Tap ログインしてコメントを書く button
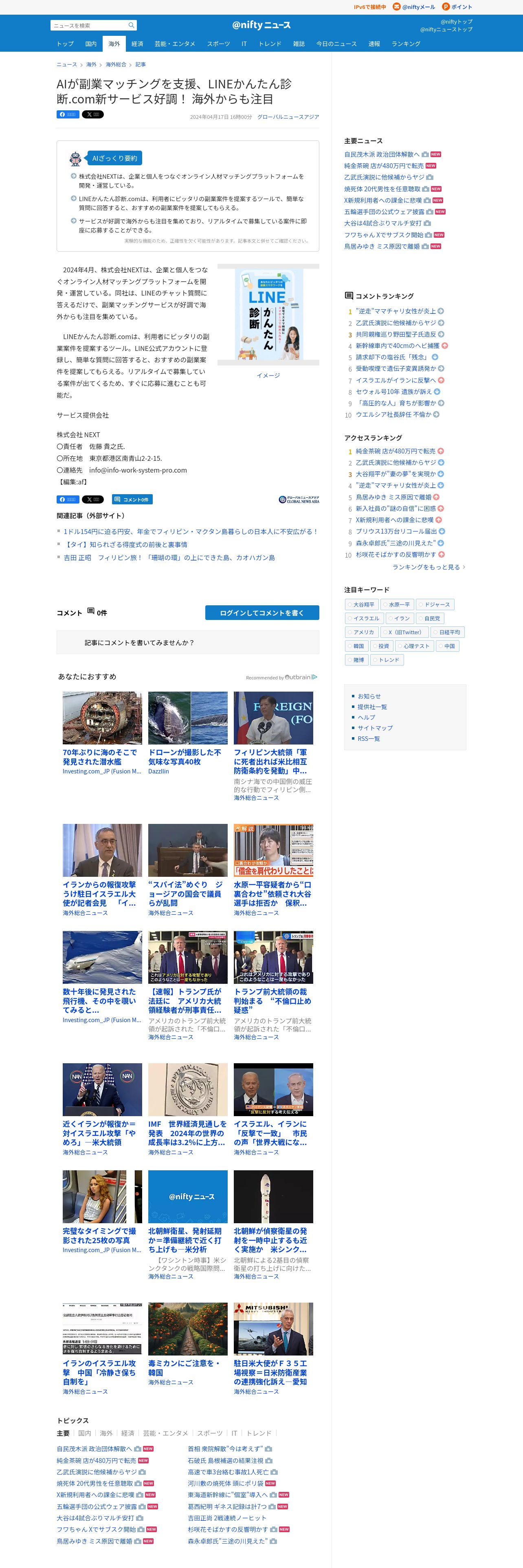The width and height of the screenshot is (523, 1568). 262,612
